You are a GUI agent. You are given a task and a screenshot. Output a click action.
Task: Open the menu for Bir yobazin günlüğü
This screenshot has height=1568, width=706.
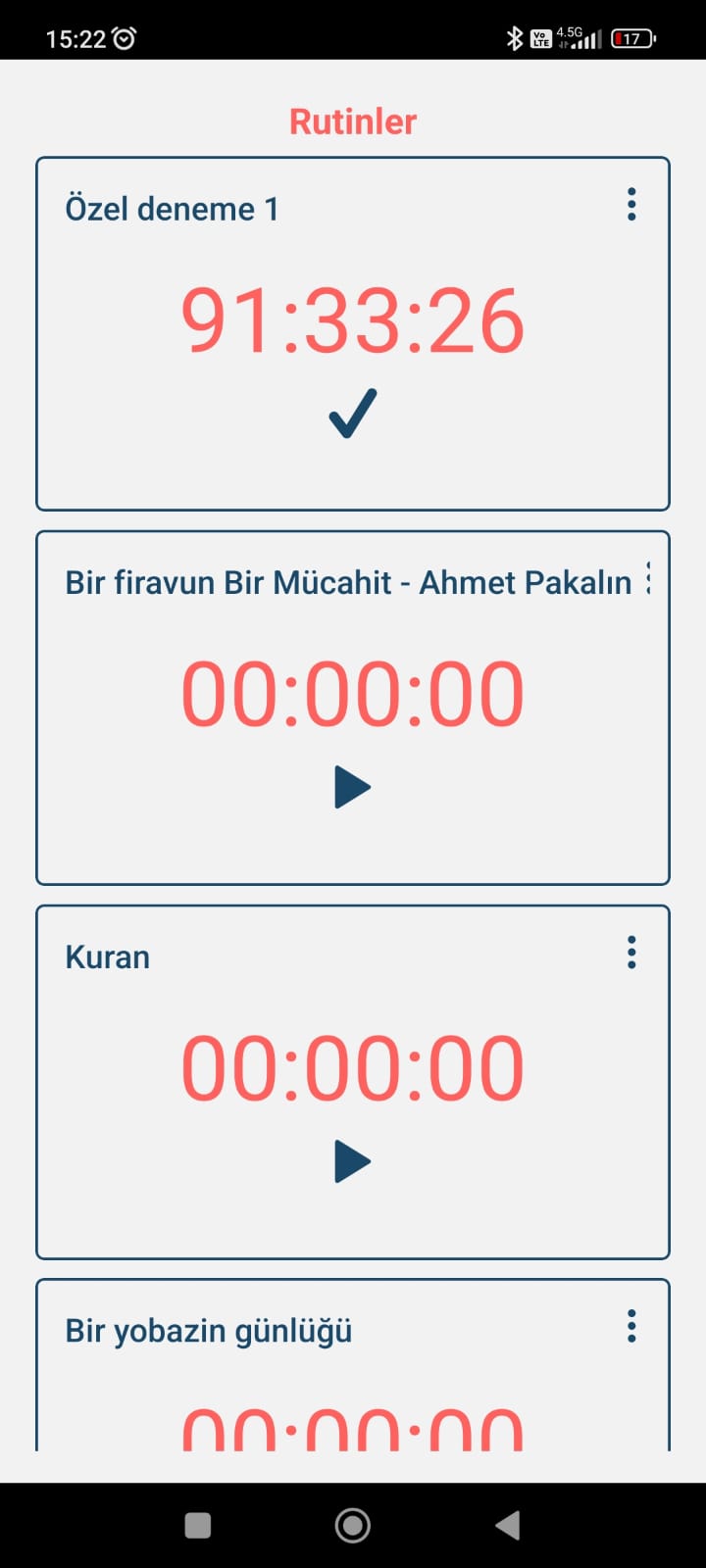pos(631,1327)
